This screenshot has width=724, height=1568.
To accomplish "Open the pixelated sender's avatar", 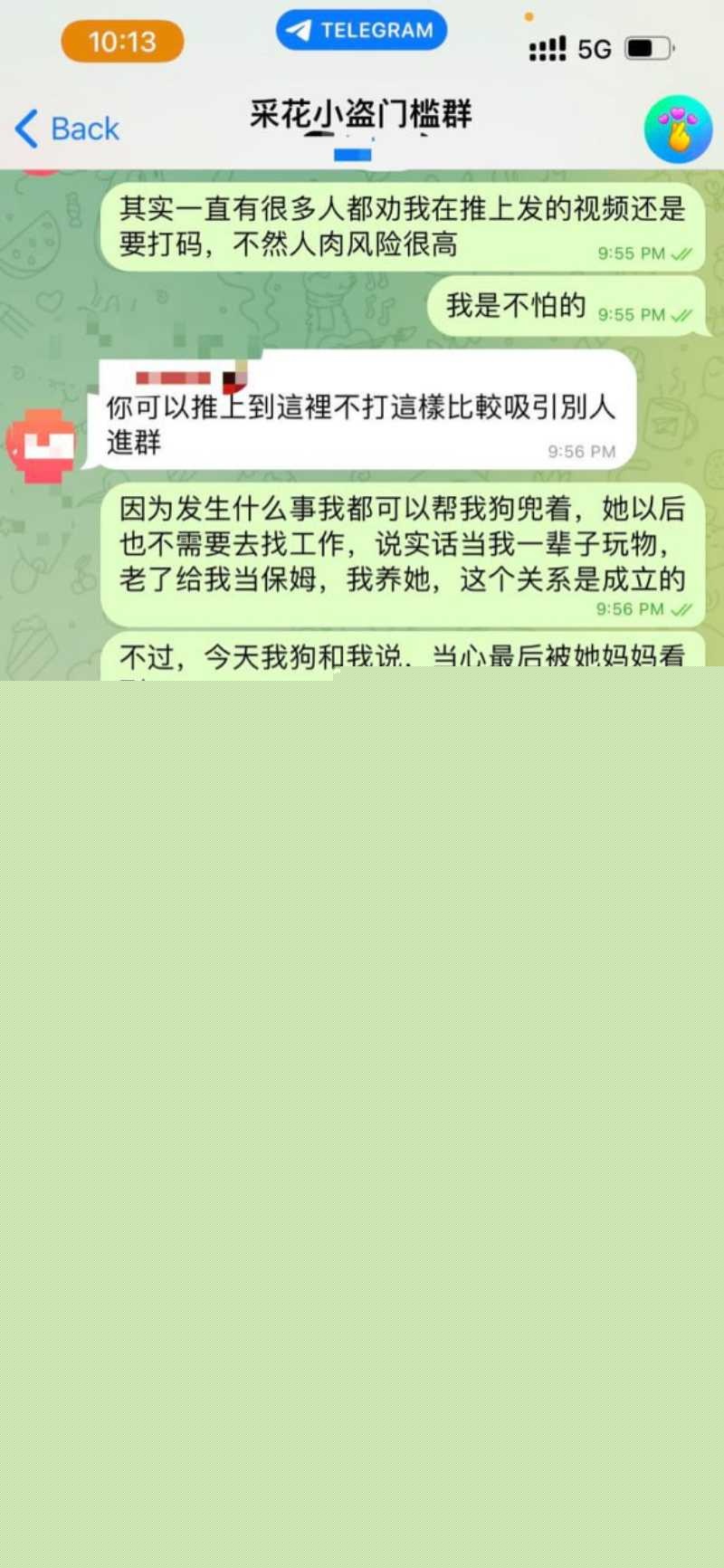I will point(42,444).
